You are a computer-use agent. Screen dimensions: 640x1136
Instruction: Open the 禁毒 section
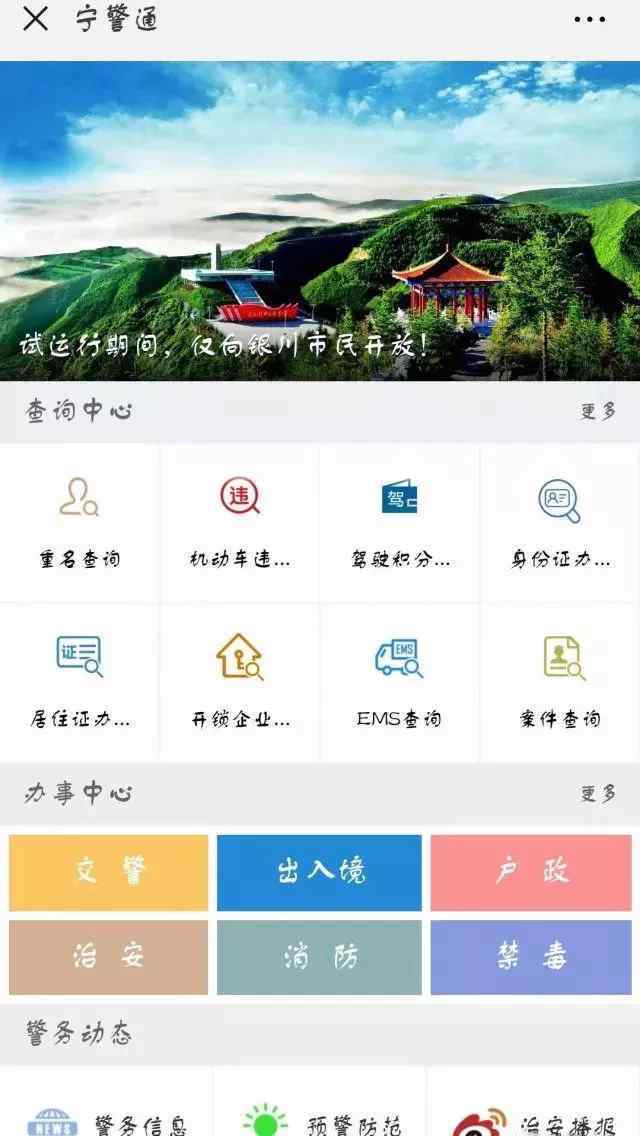532,957
